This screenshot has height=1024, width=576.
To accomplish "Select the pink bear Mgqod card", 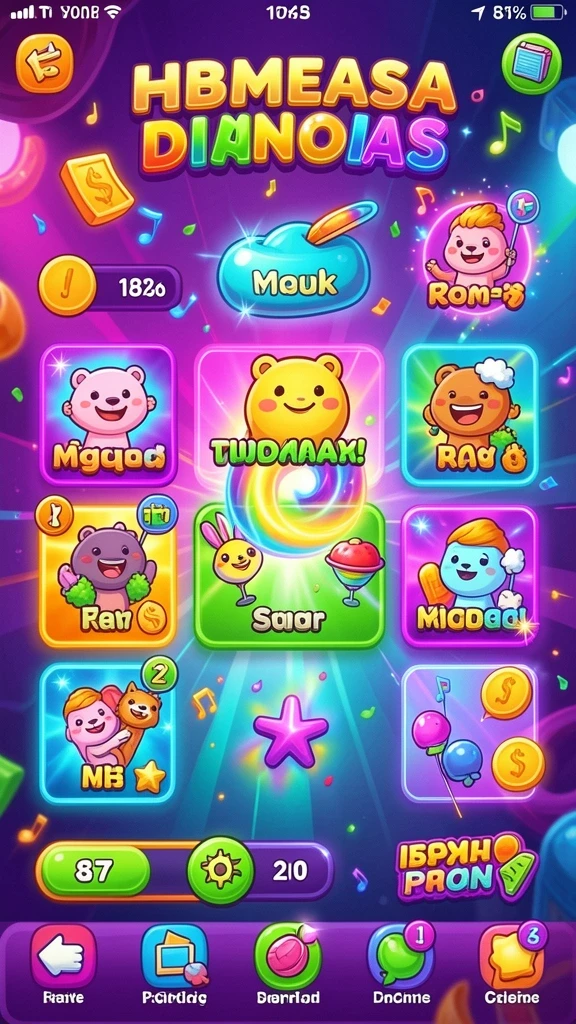I will [108, 415].
